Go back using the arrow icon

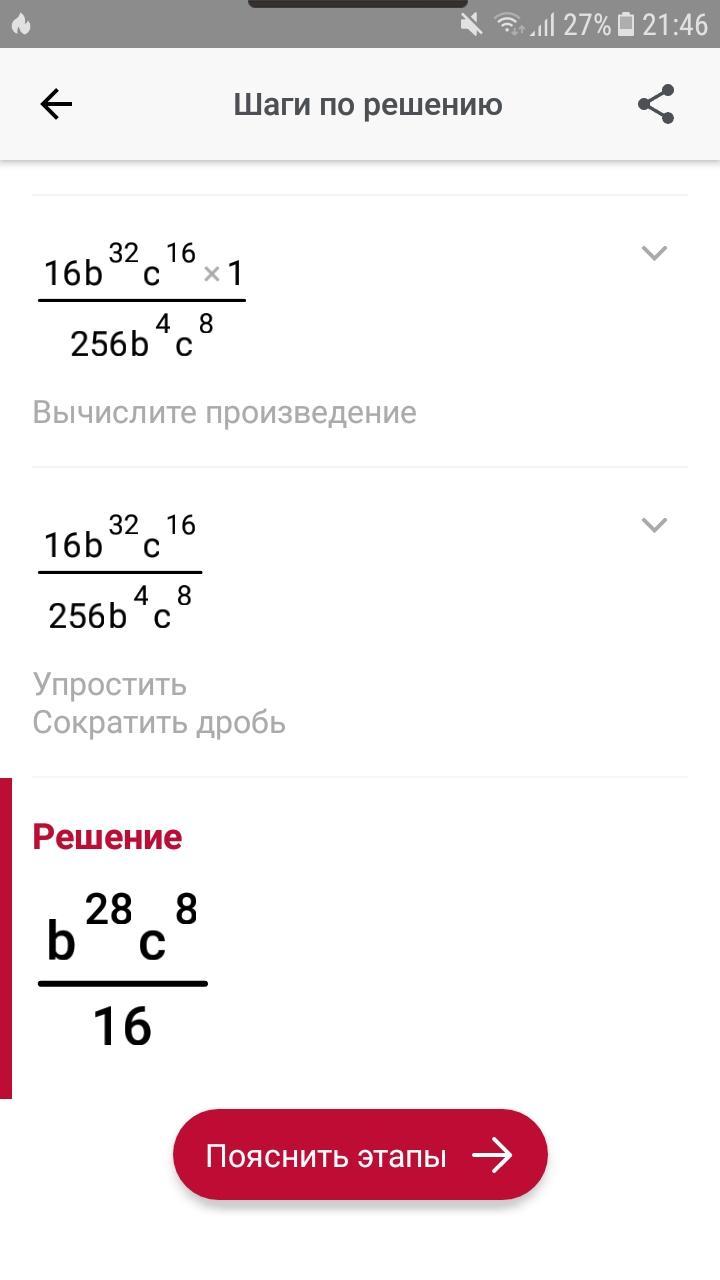pos(56,104)
